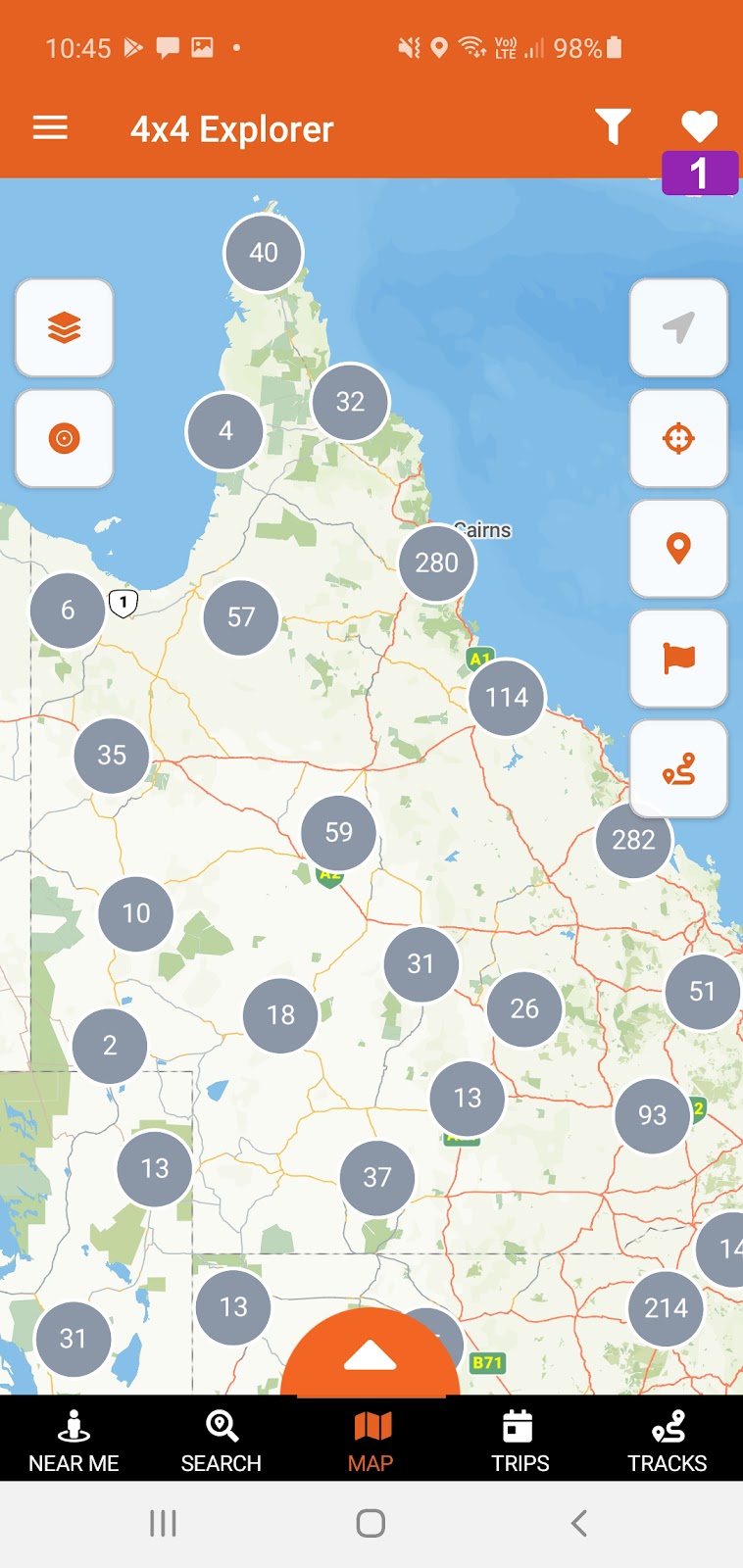Open favourites heart icon
This screenshot has width=743, height=1568.
[x=699, y=127]
